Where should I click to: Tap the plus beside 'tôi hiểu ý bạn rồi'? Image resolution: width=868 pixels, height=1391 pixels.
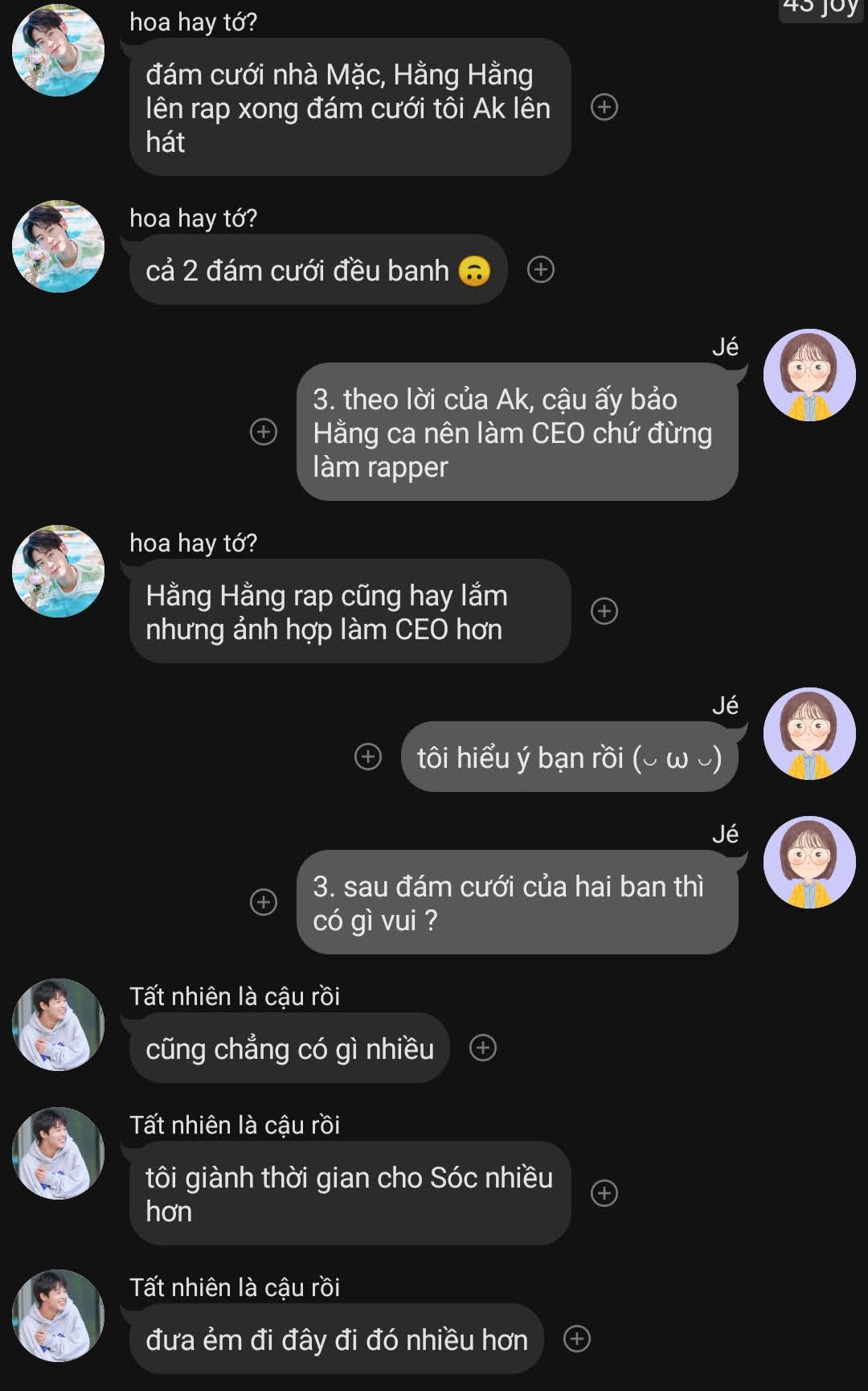click(x=368, y=757)
